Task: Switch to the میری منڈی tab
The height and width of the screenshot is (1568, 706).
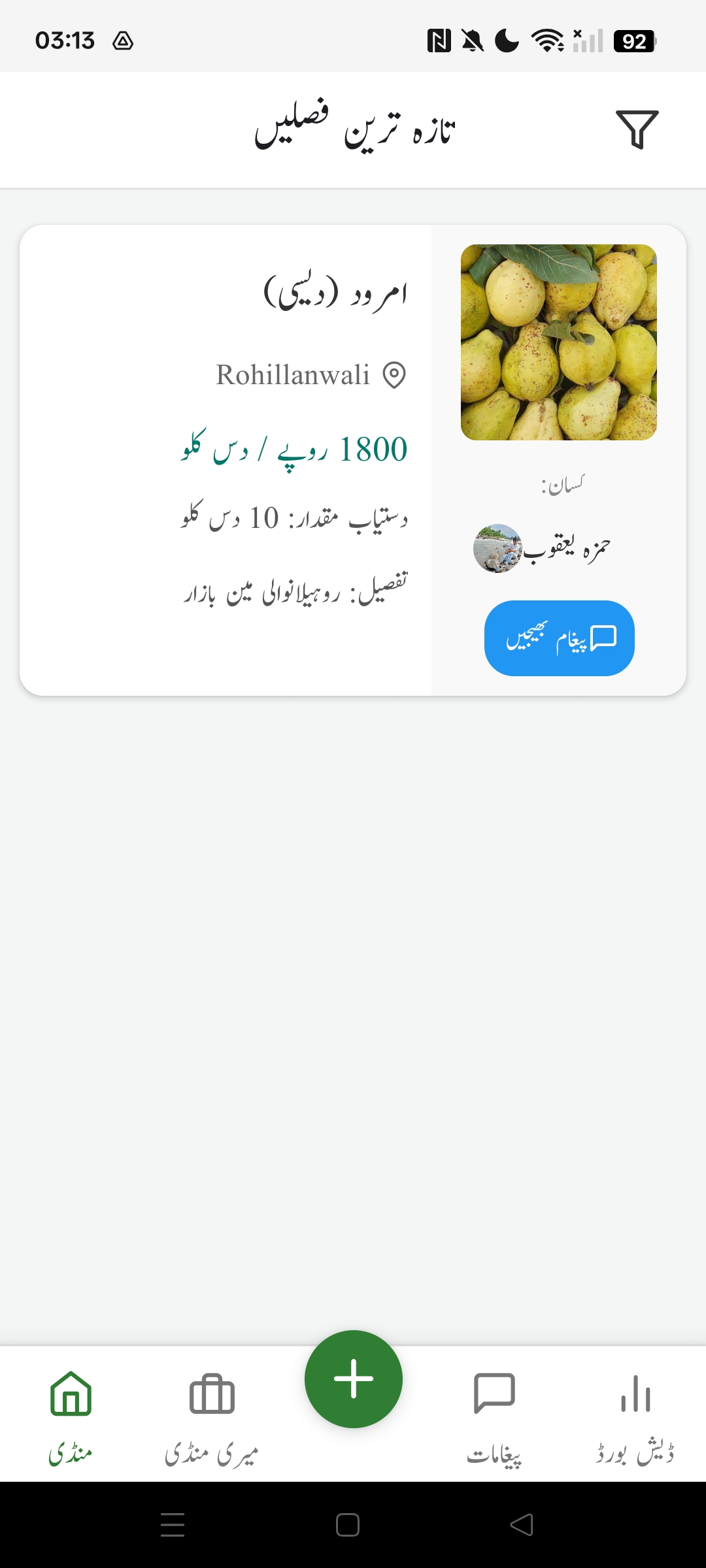Action: pyautogui.click(x=212, y=1414)
